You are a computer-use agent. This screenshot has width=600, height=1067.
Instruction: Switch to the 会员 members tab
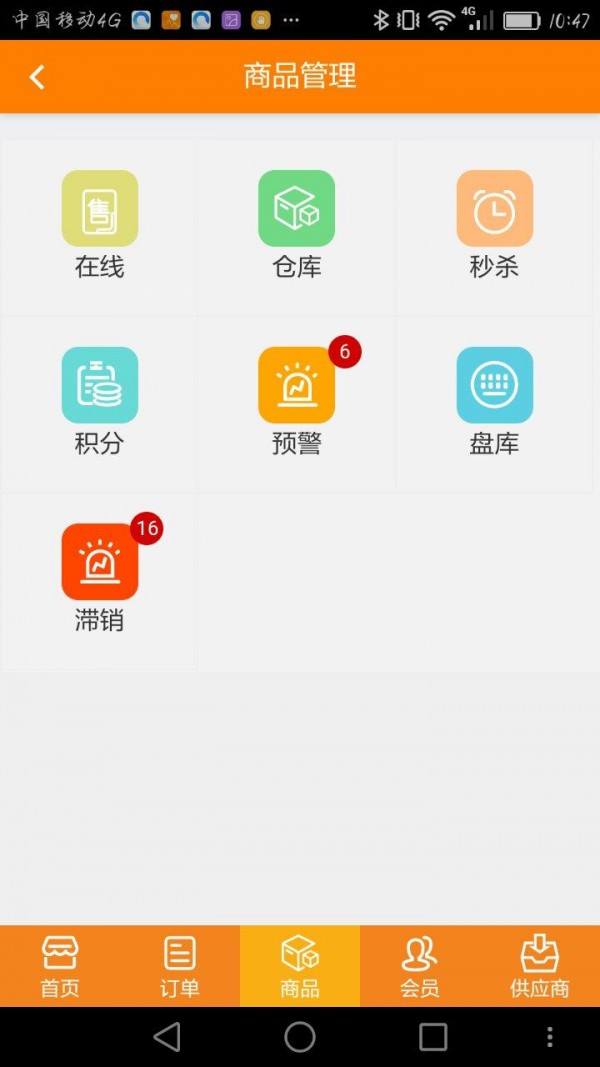[x=420, y=966]
